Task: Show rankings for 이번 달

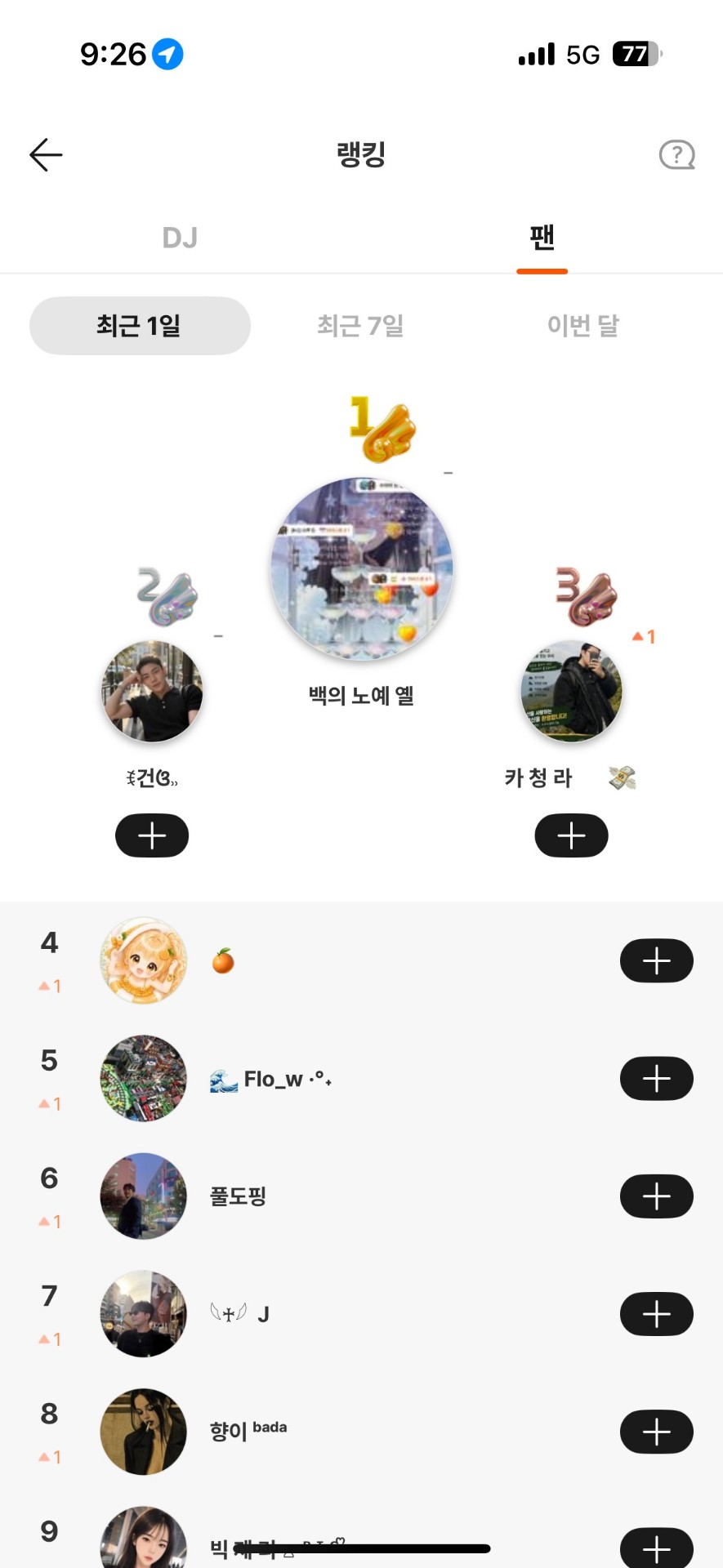Action: pos(582,326)
